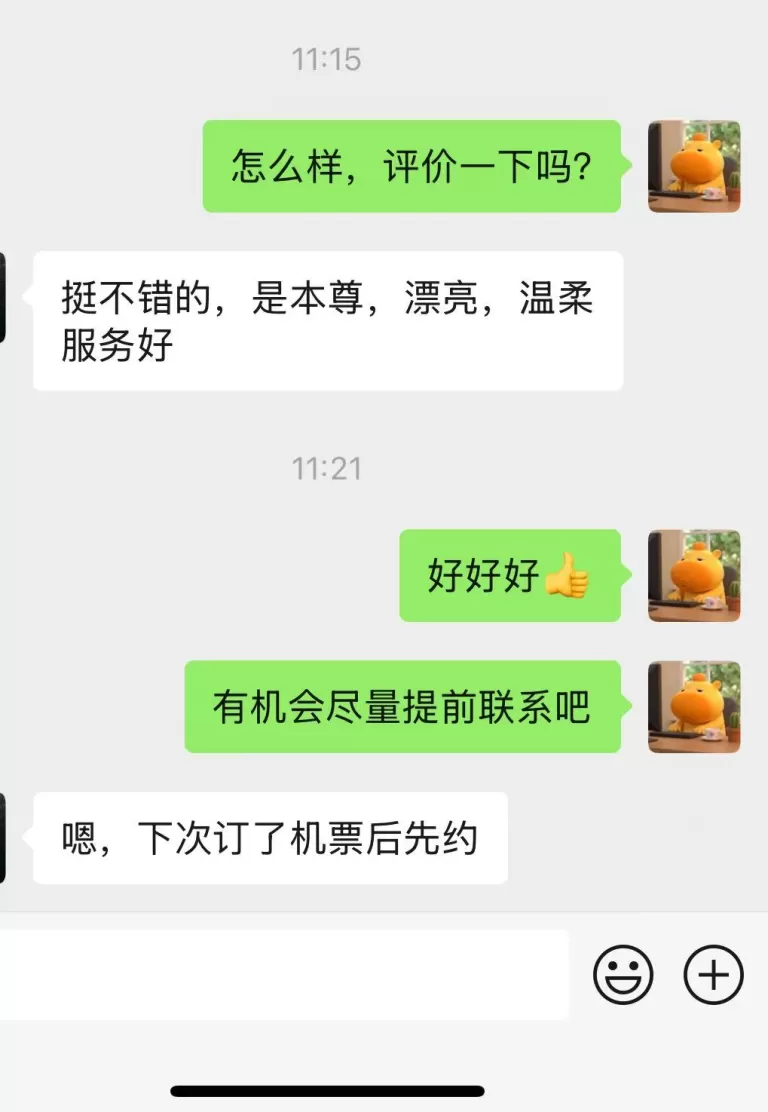Viewport: 768px width, 1112px height.
Task: Tap the white bubble starting with 挺不错的
Action: pos(325,320)
